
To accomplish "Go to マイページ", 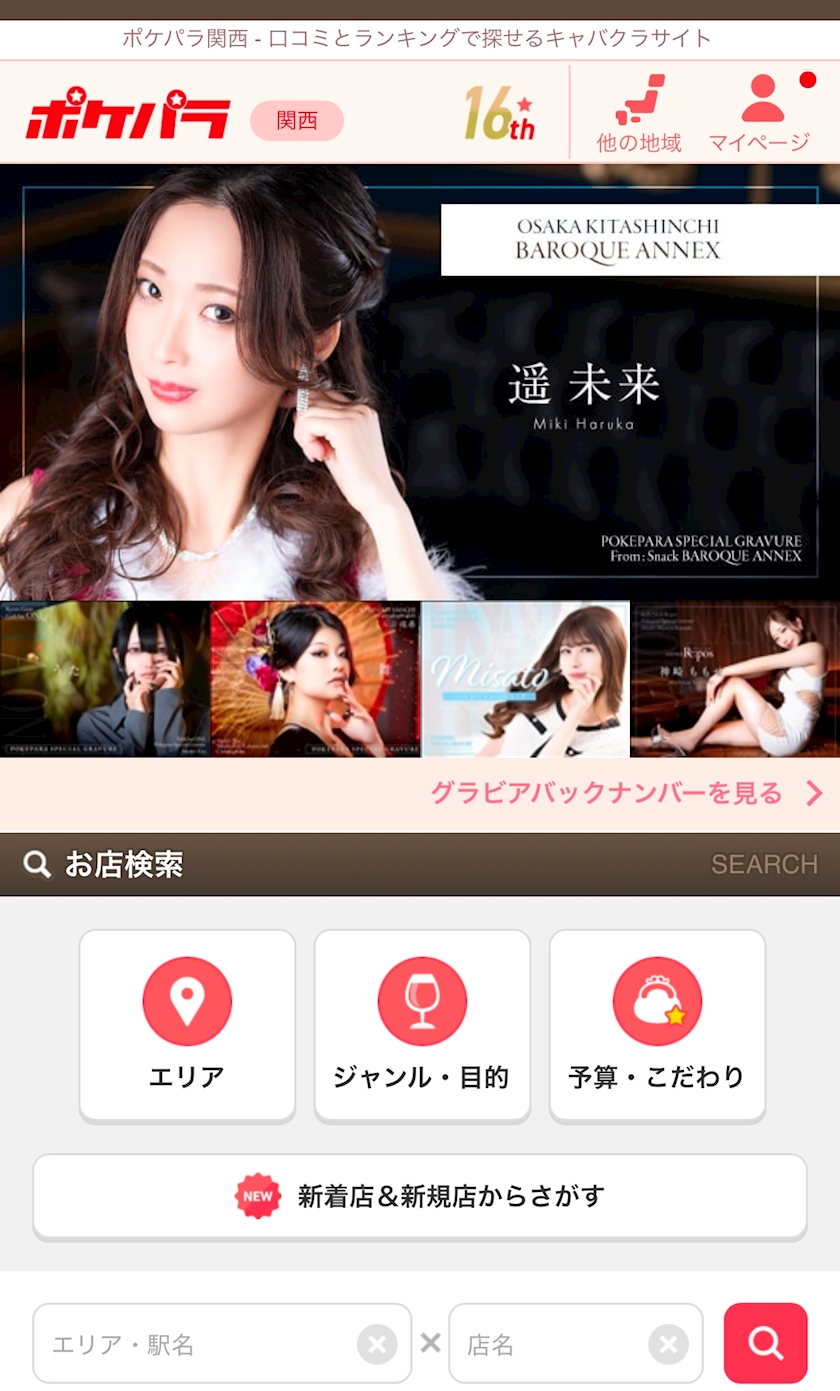I will (760, 113).
